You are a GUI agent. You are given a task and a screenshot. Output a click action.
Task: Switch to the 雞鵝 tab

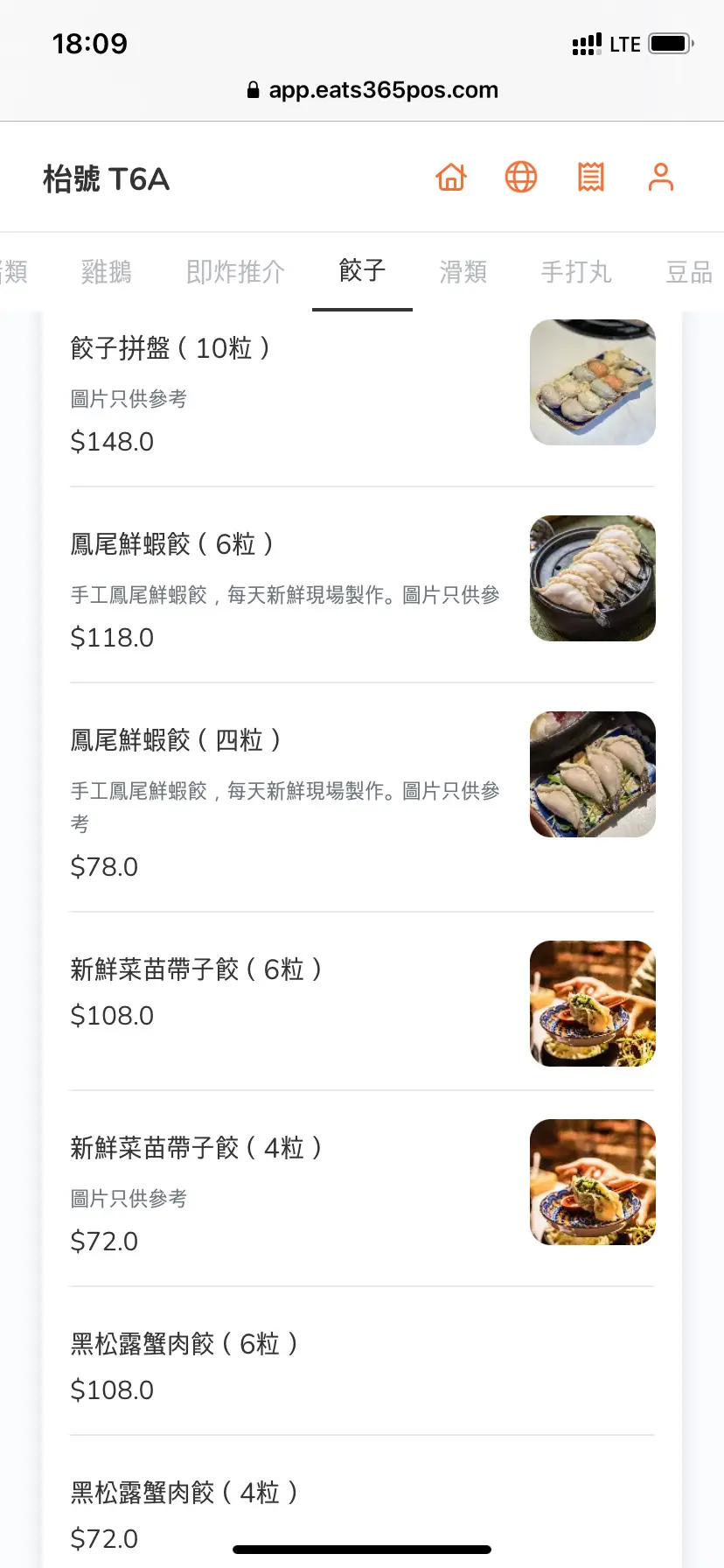coord(107,272)
